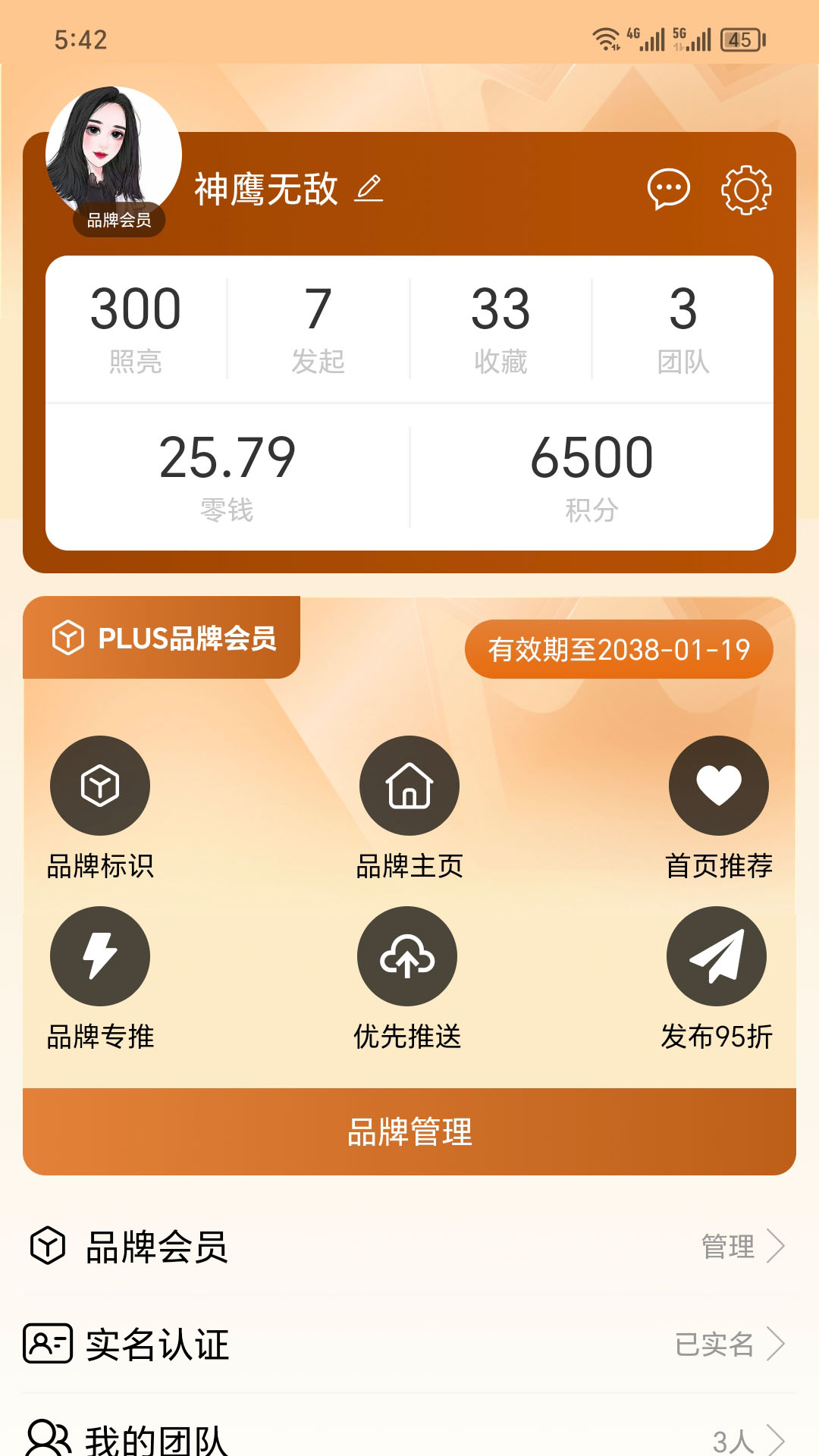Tap the membership validity date 有效期至2038-01-19
This screenshot has width=819, height=1456.
point(620,648)
